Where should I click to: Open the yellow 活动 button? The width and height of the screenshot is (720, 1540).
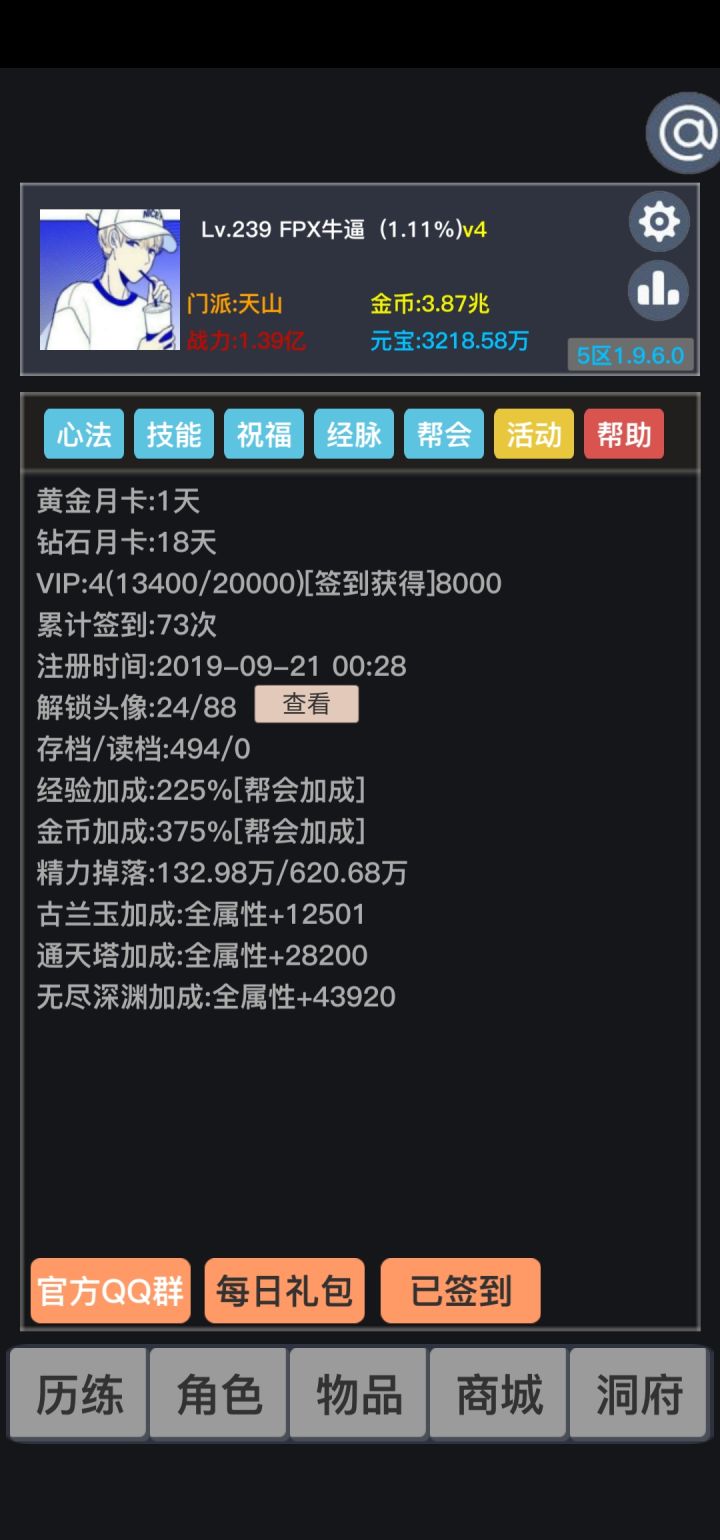[534, 434]
